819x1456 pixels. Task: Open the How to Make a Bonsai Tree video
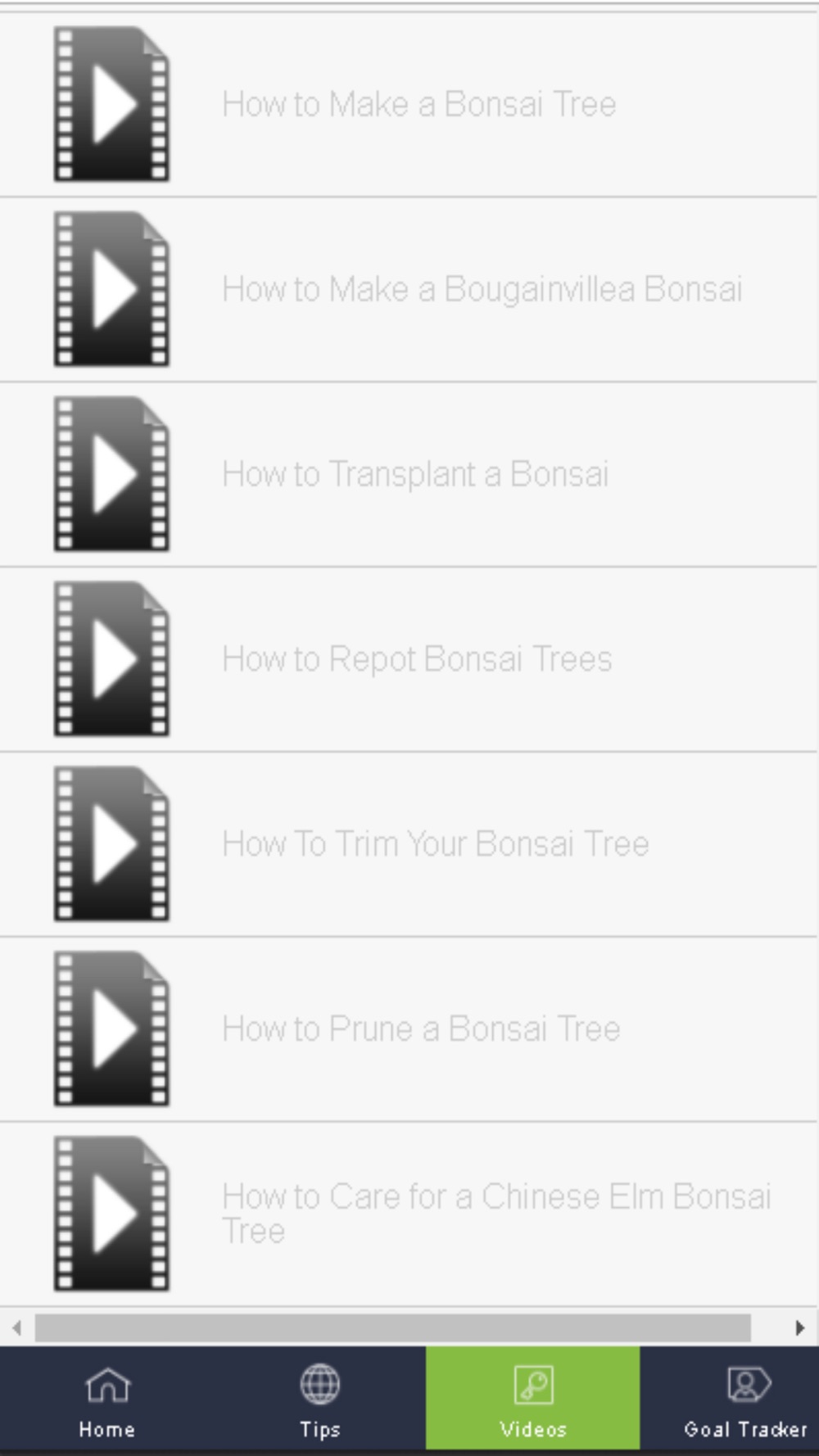[409, 104]
